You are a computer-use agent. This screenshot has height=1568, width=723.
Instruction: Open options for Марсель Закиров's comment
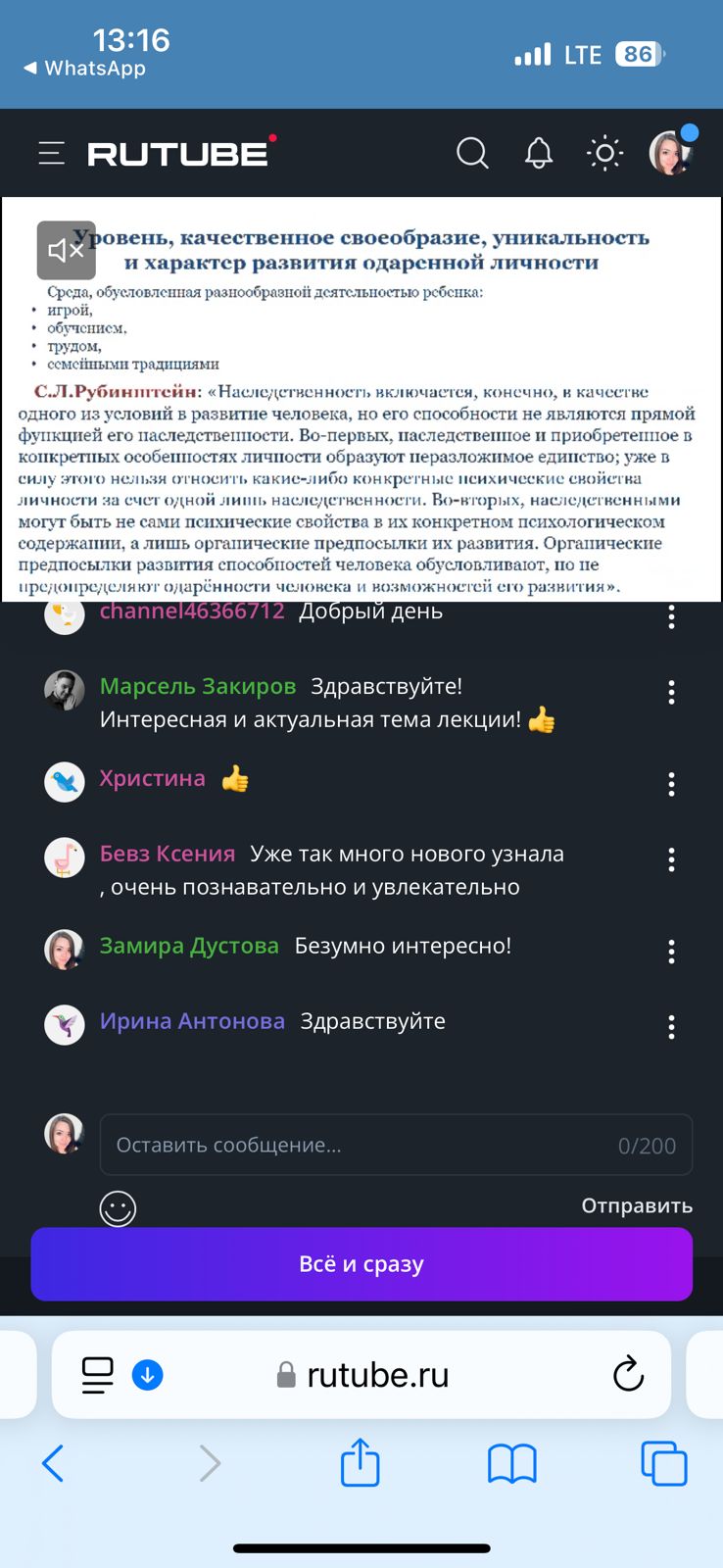pos(671,693)
